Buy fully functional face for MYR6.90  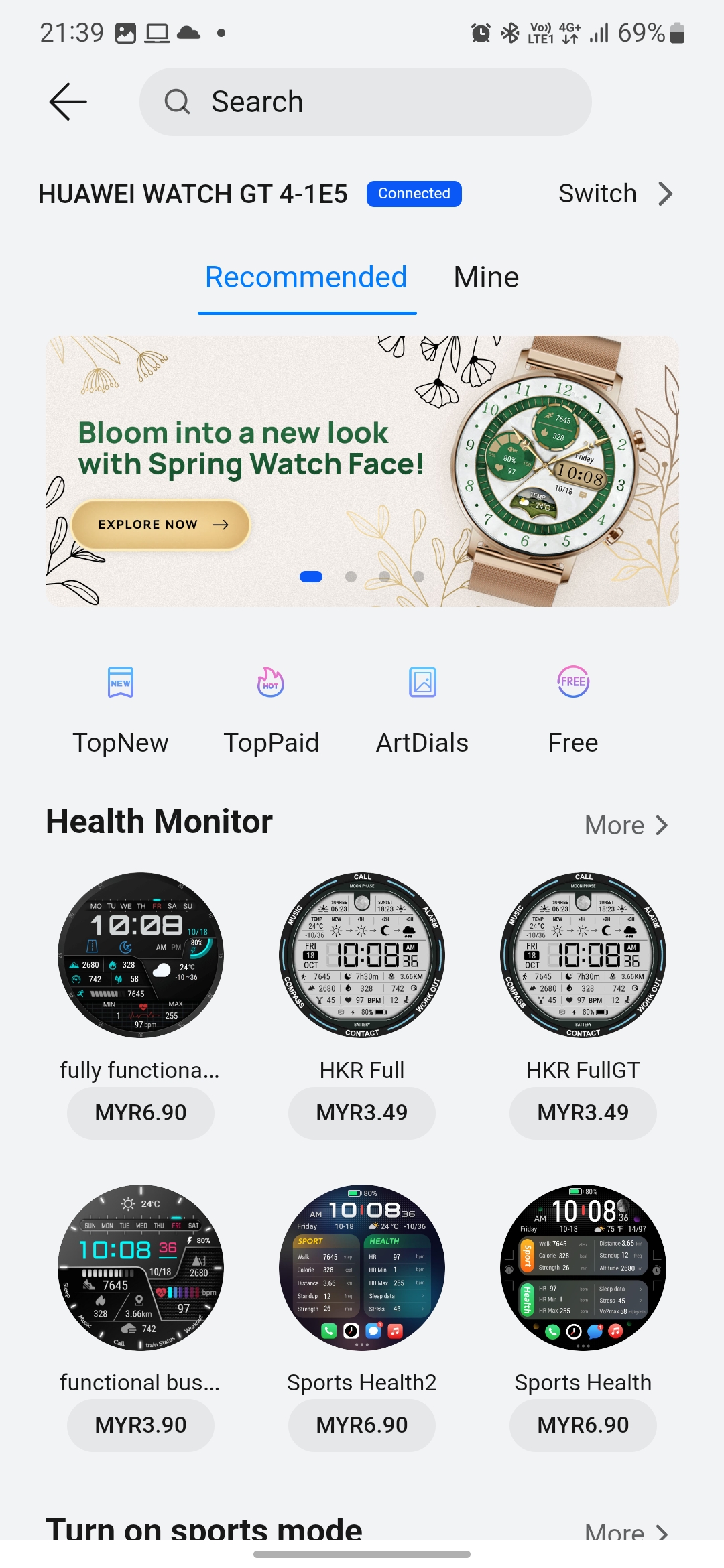point(141,1113)
